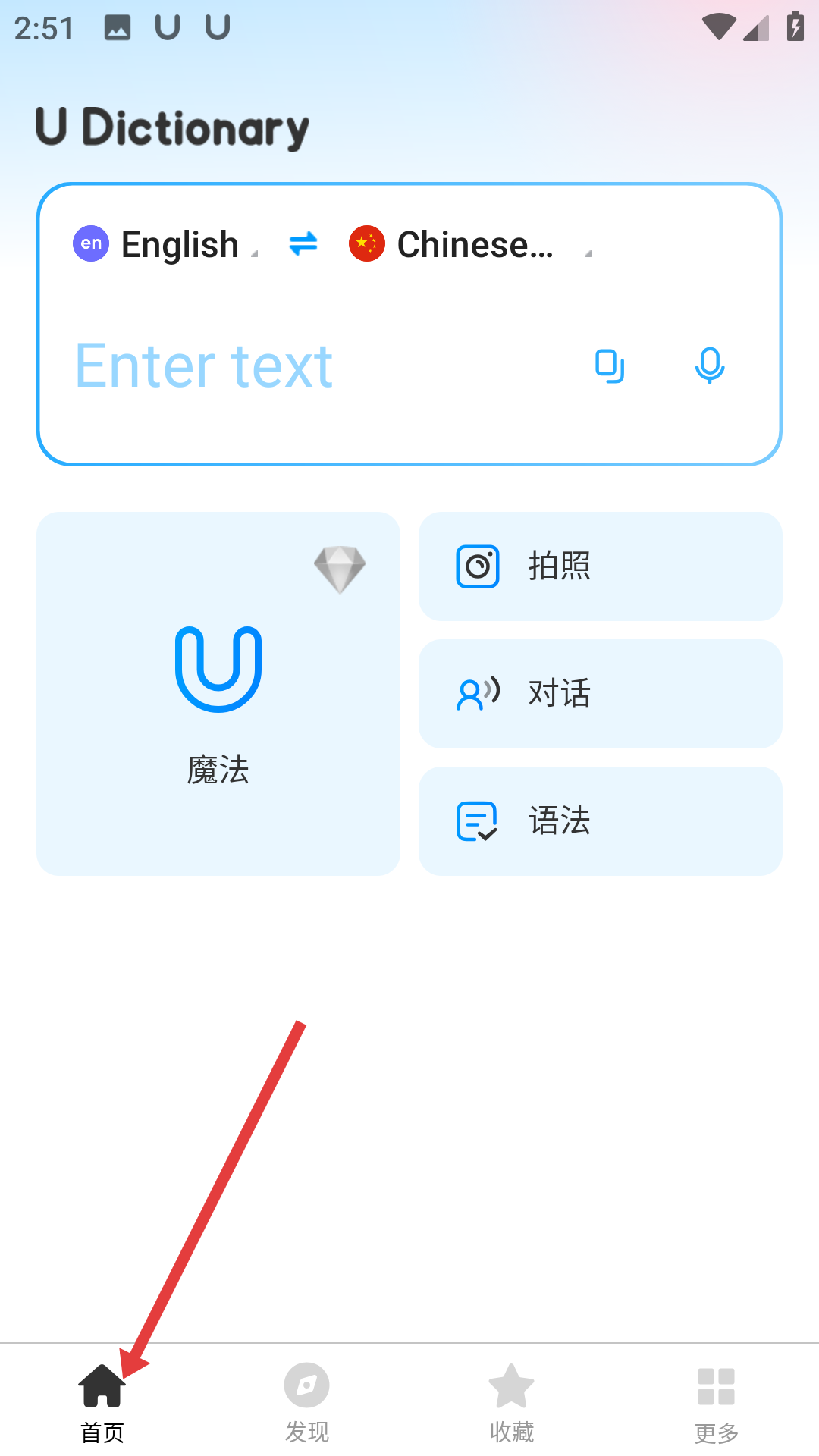Start voice input with the microphone icon
The image size is (819, 1456).
pos(710,366)
